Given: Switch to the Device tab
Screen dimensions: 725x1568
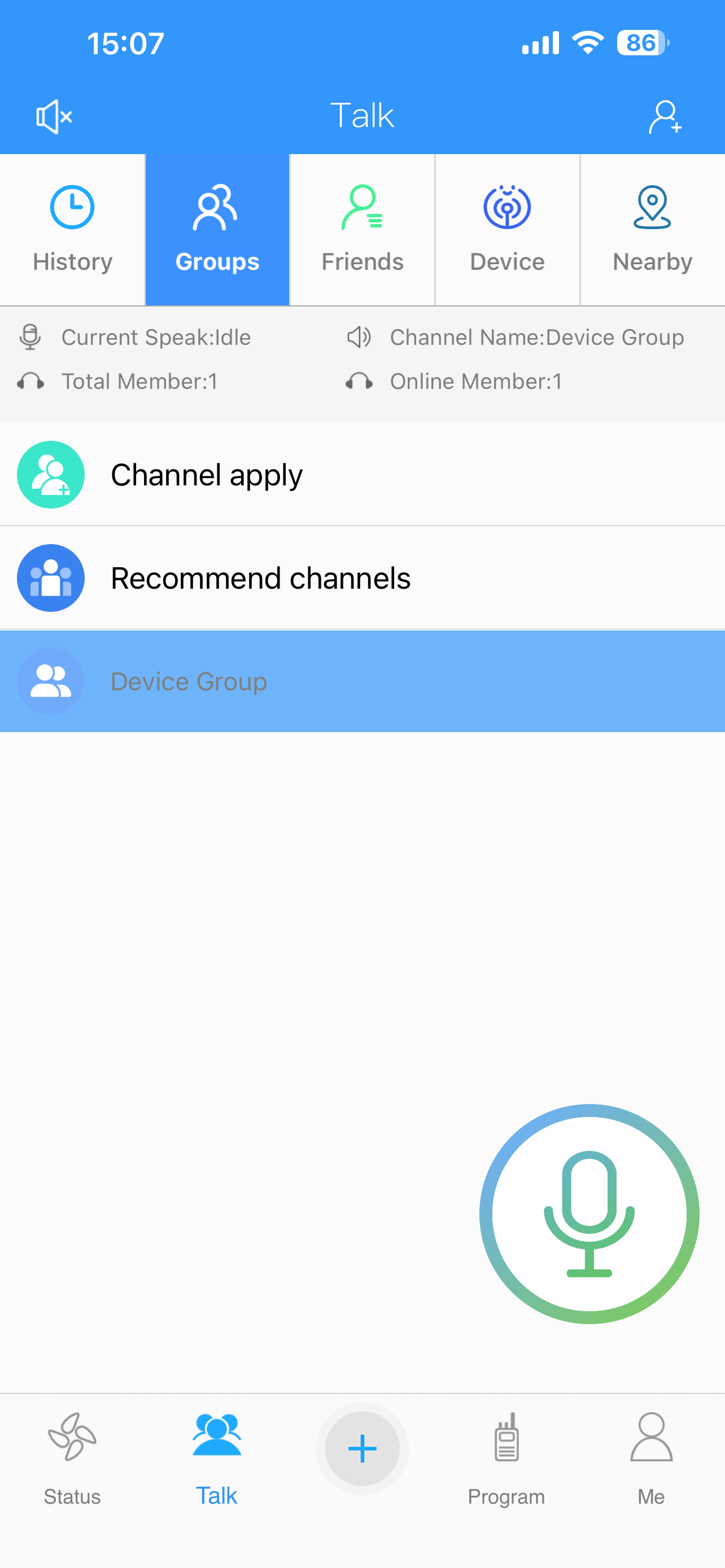Looking at the screenshot, I should [507, 230].
